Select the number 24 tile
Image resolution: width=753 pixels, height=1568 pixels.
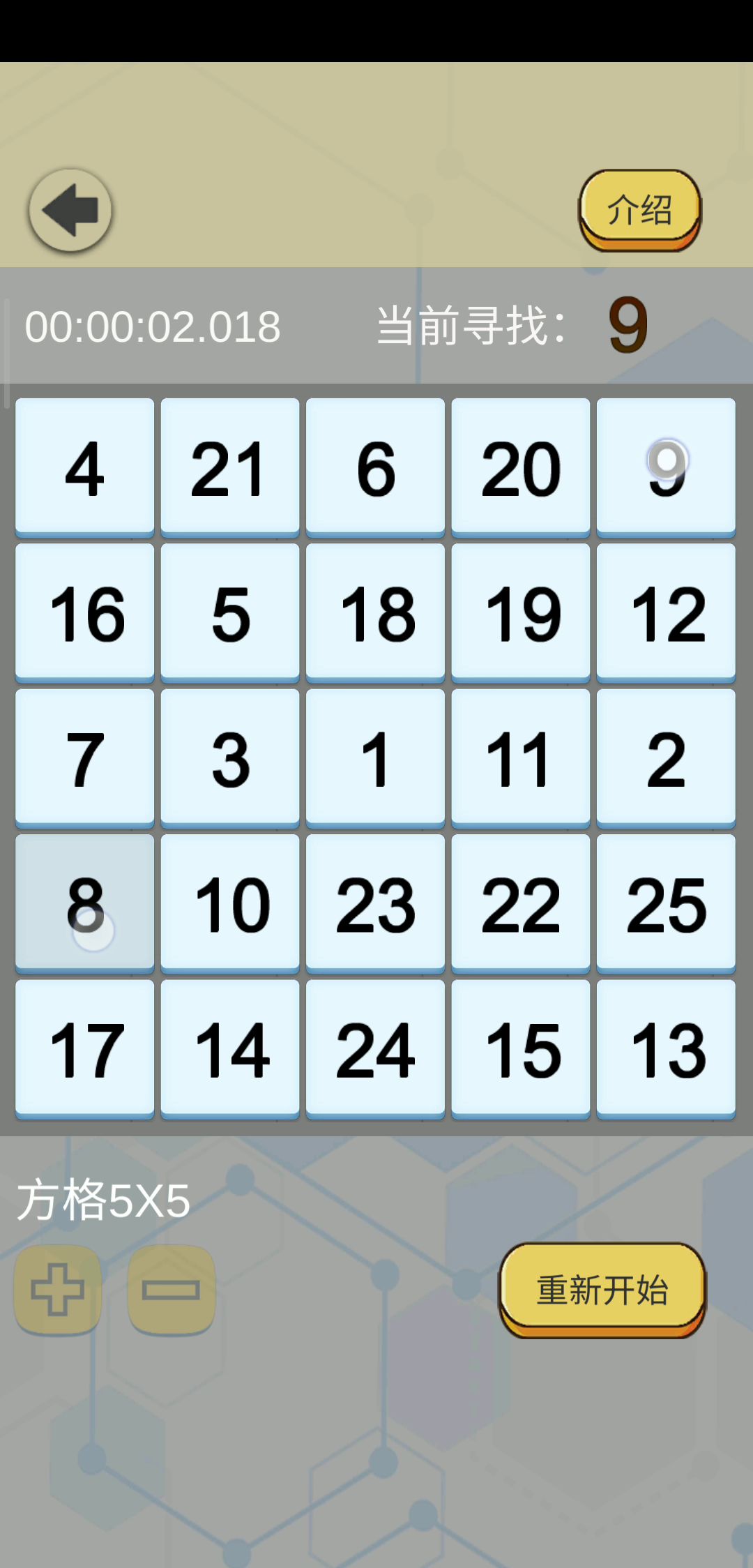(x=375, y=1048)
